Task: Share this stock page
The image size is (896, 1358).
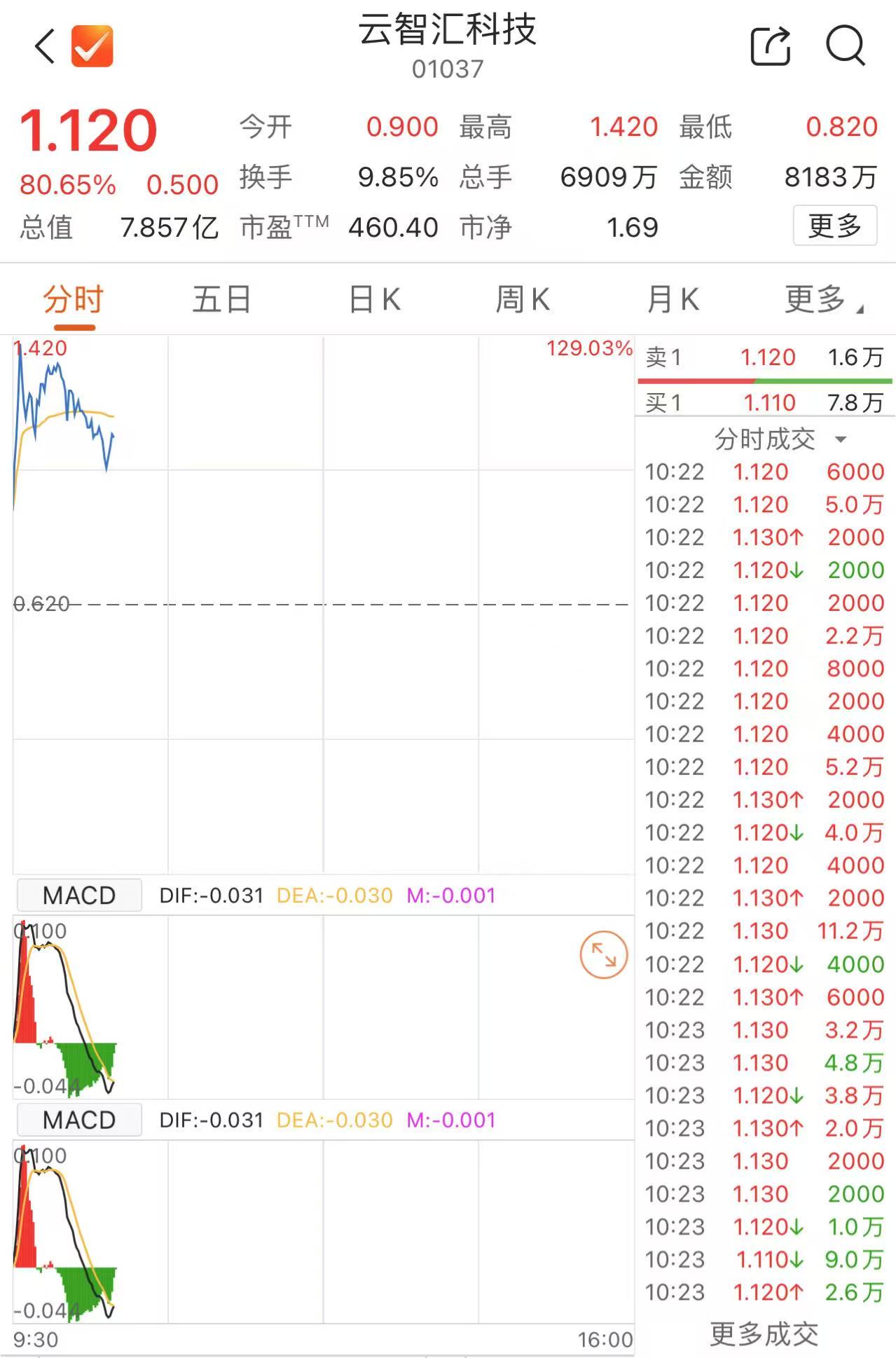Action: pos(771,46)
